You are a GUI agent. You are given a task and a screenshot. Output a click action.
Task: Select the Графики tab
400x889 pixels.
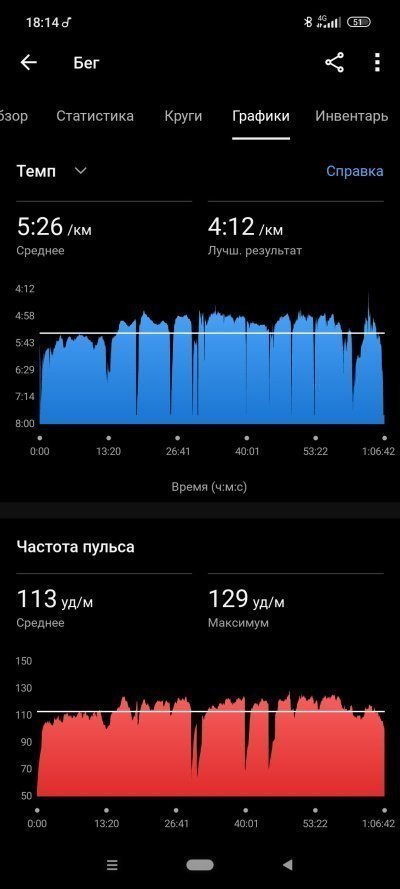[x=261, y=116]
